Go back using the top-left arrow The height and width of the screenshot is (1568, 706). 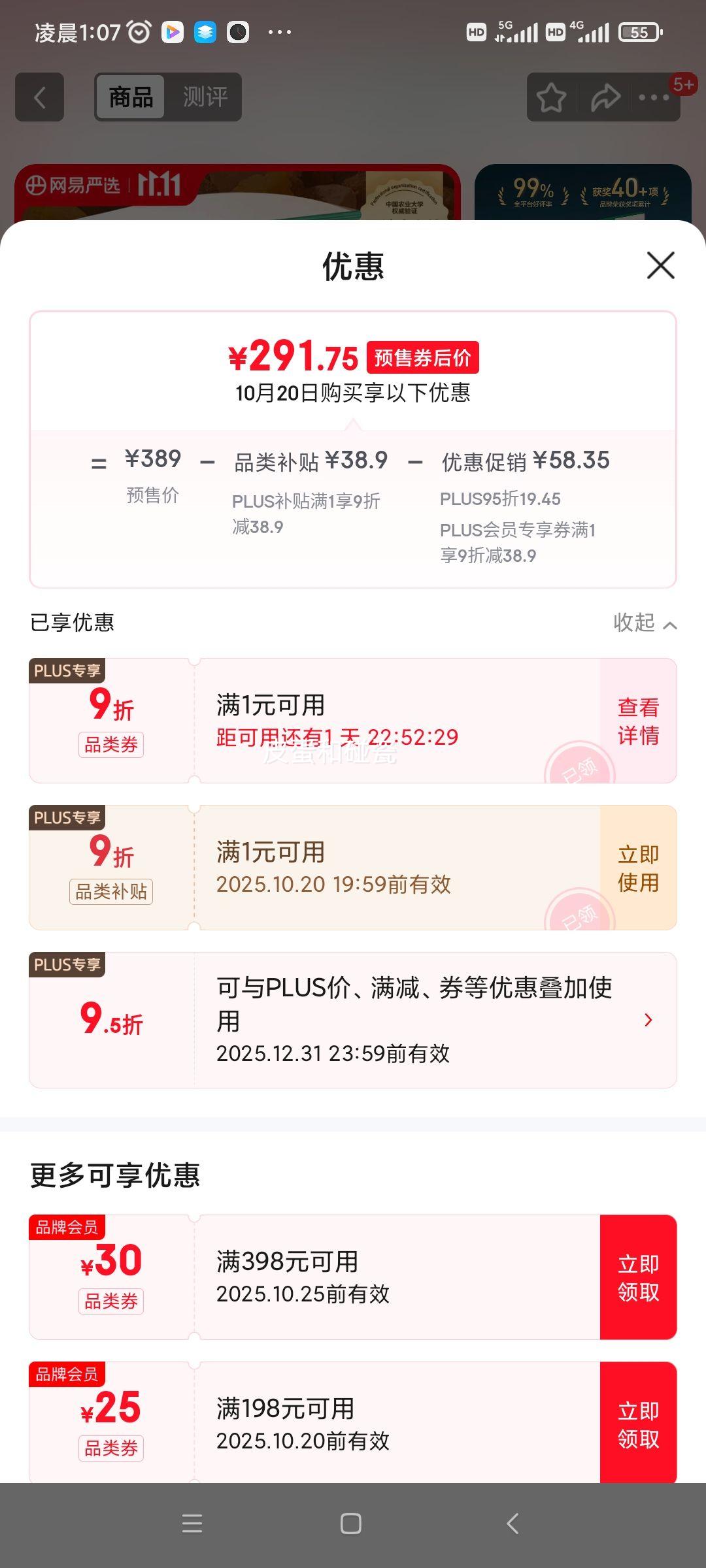[x=39, y=97]
